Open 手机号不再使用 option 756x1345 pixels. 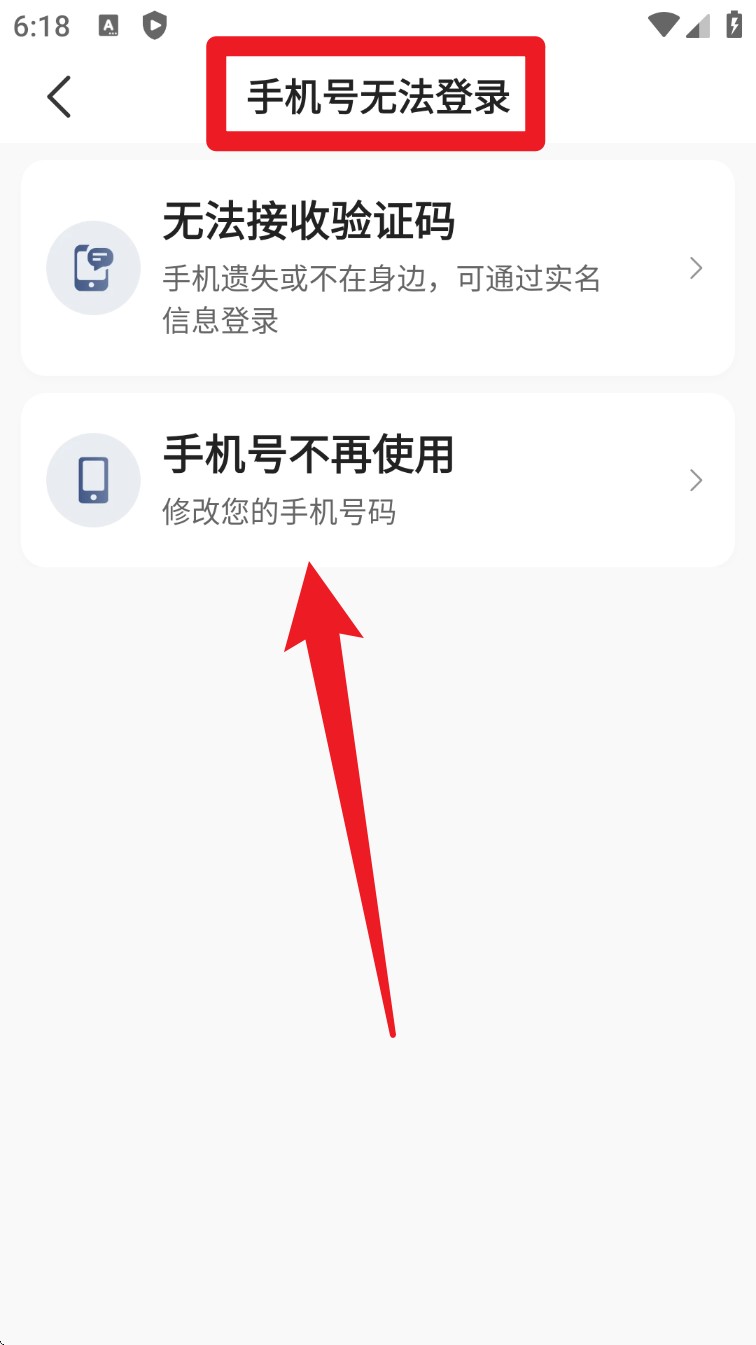(x=377, y=480)
